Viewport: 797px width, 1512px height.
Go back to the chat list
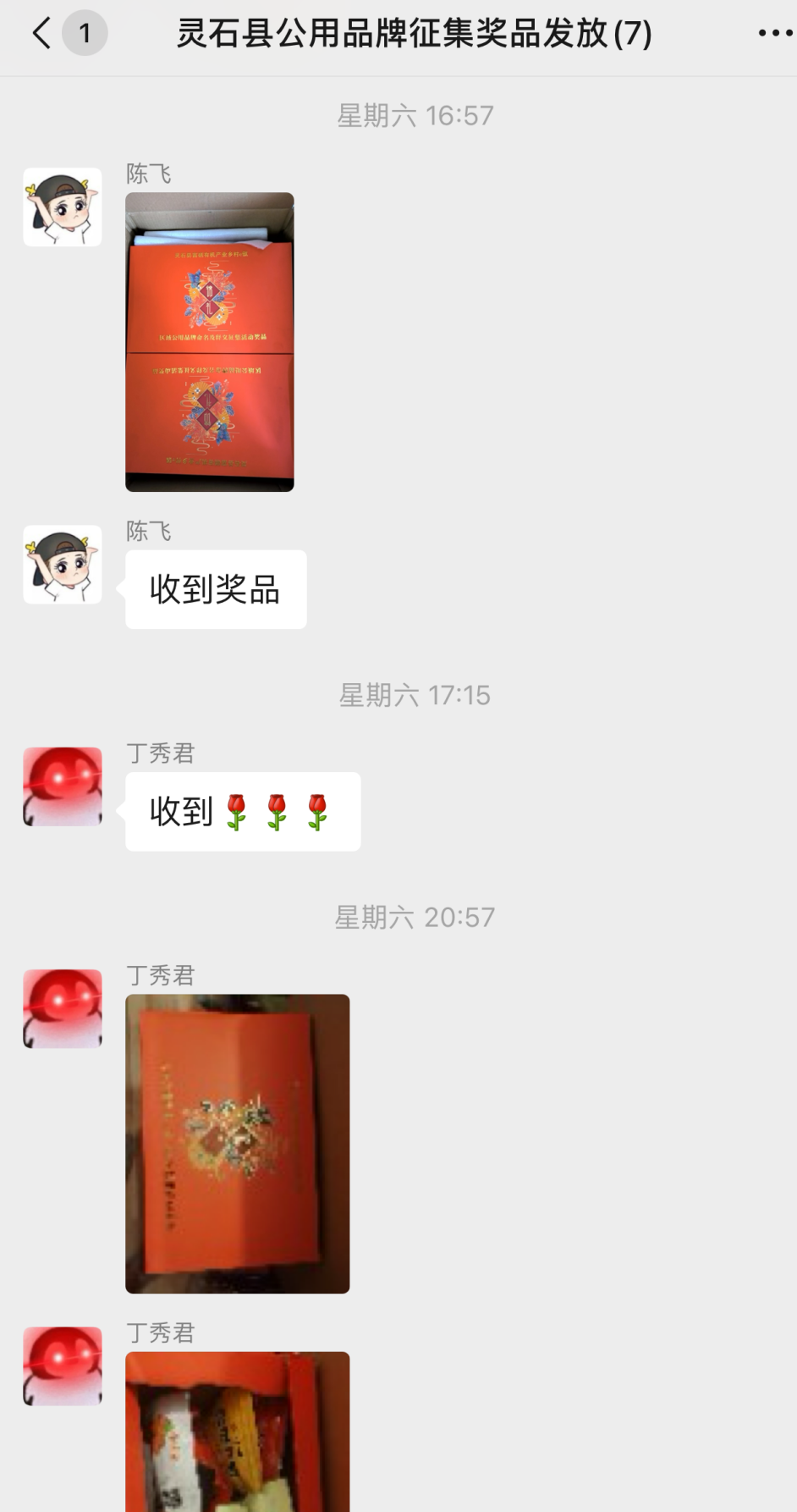click(42, 34)
